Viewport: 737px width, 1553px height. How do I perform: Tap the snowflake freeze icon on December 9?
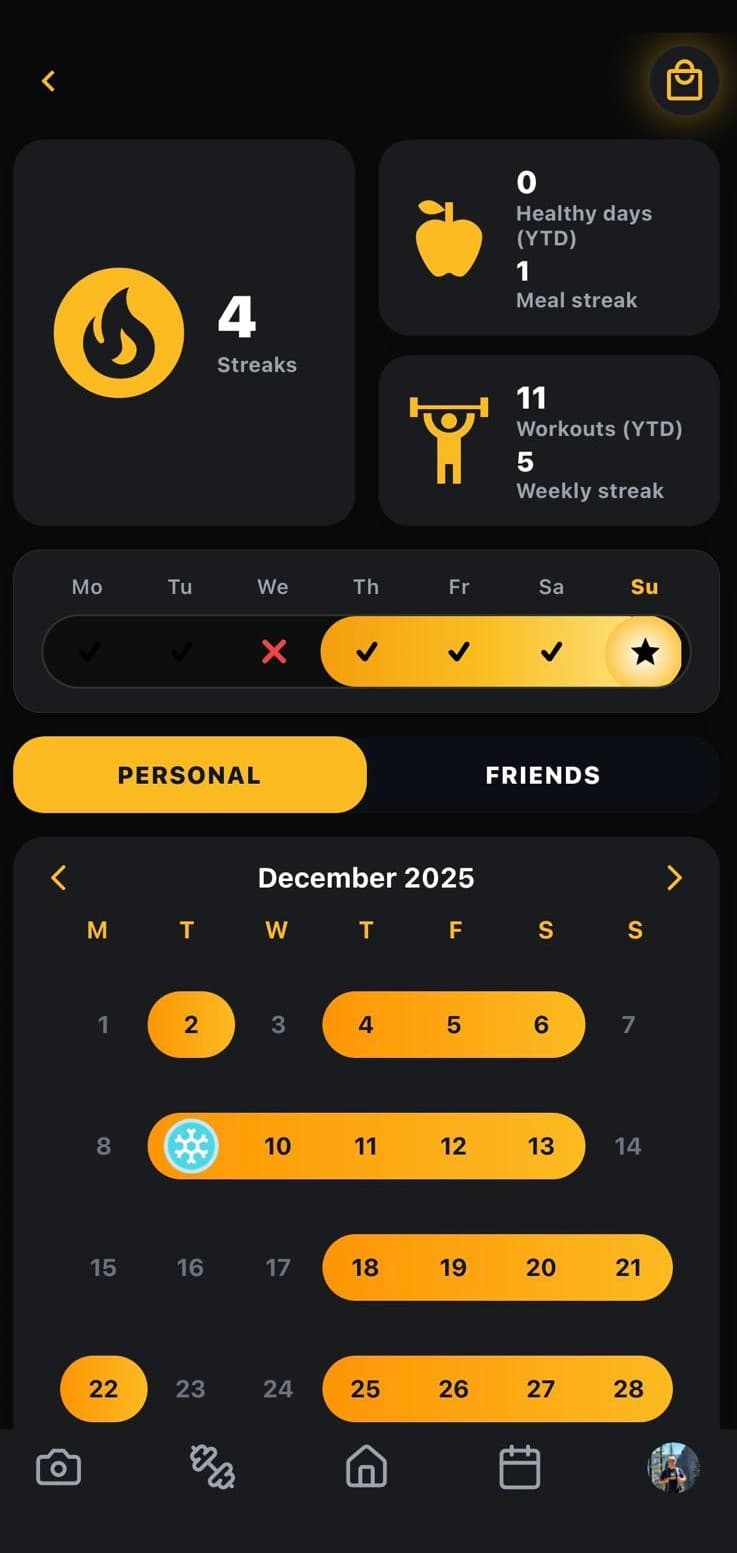[x=190, y=1146]
